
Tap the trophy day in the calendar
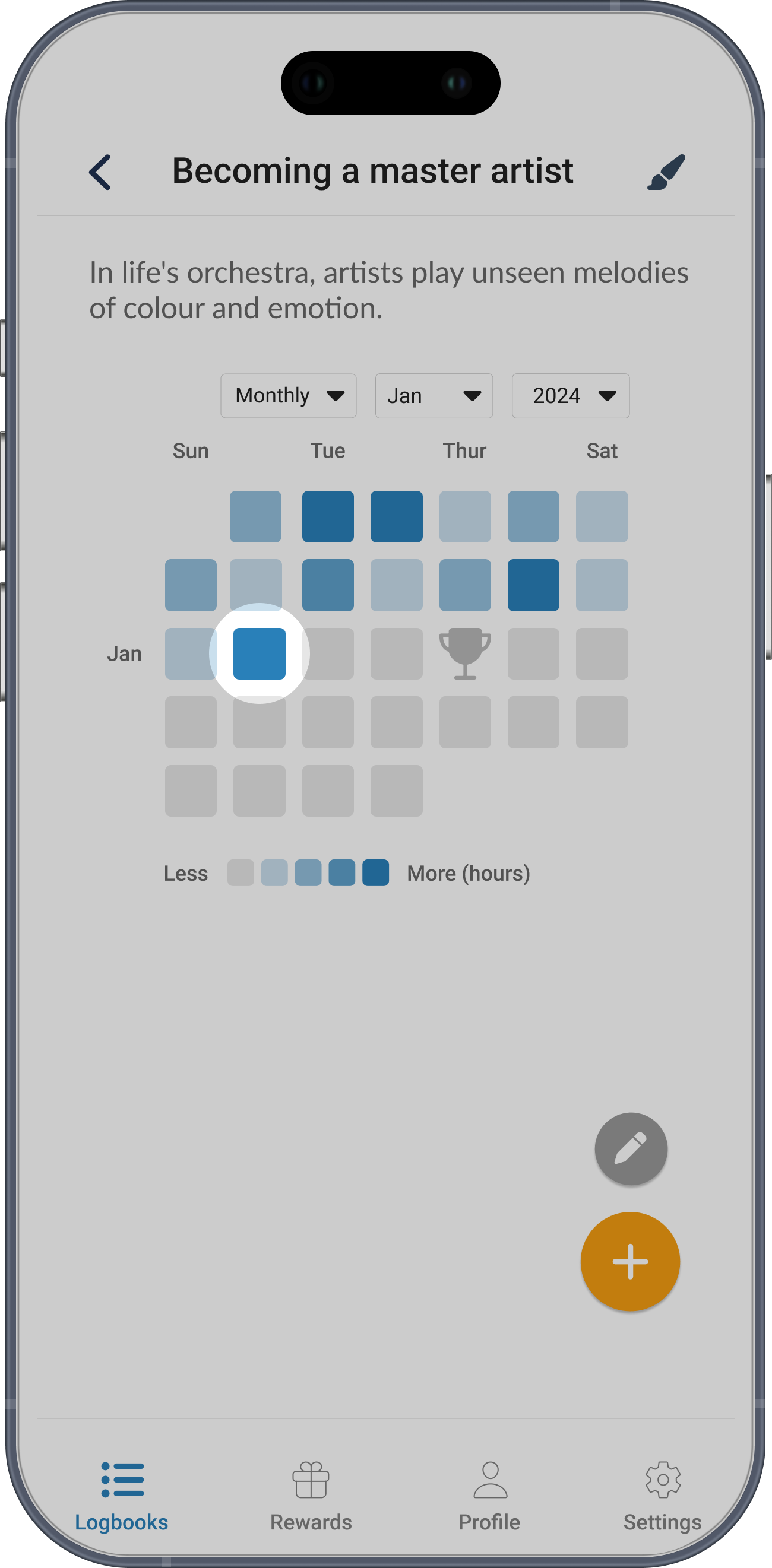coord(465,654)
